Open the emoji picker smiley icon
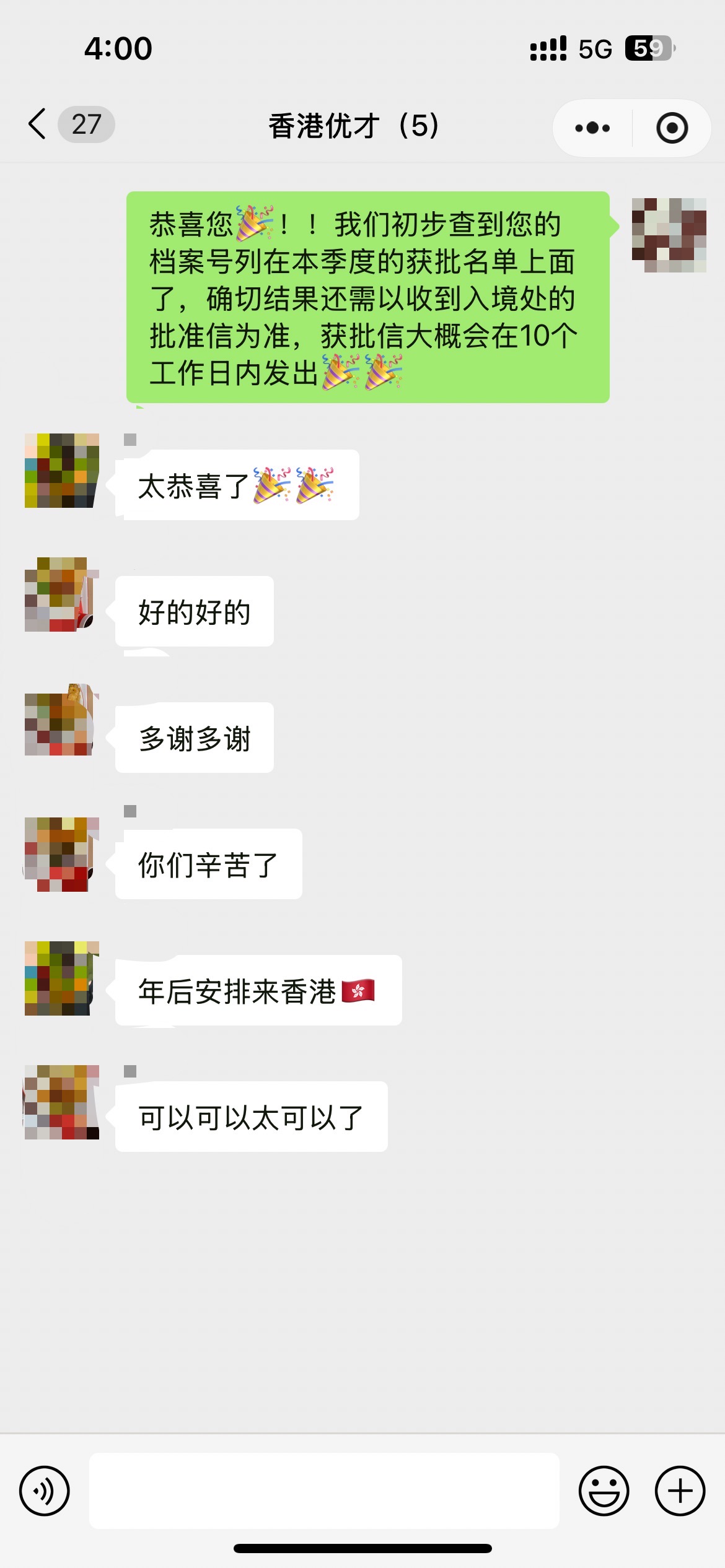 coord(605,1491)
